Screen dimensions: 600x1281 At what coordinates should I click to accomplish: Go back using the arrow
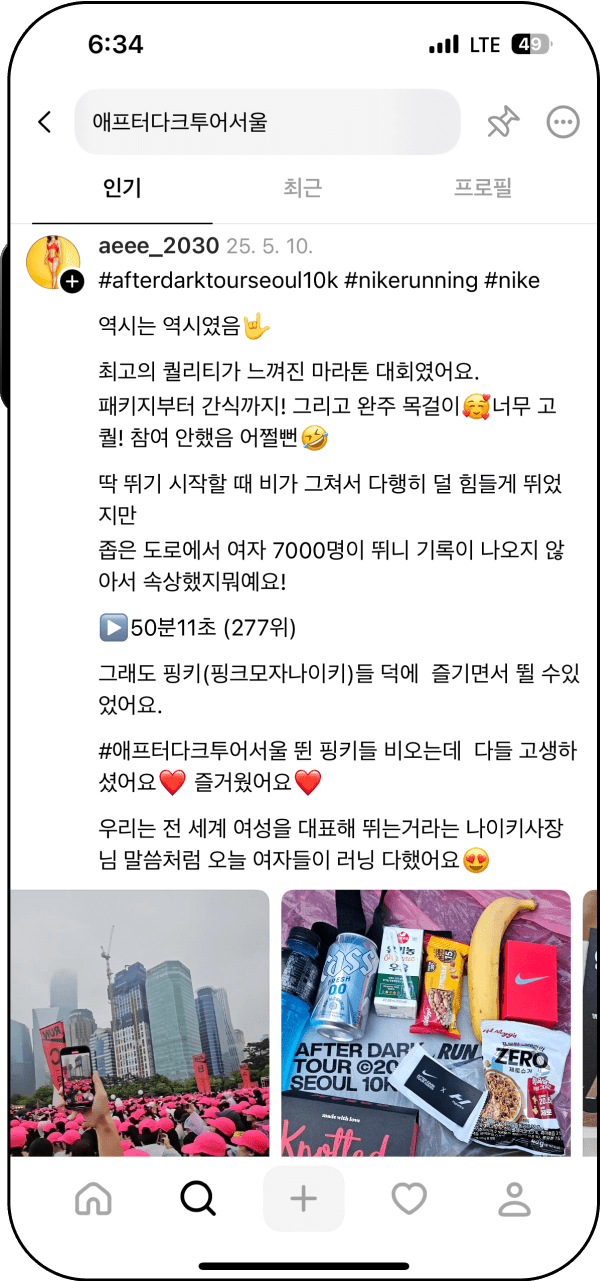coord(44,122)
